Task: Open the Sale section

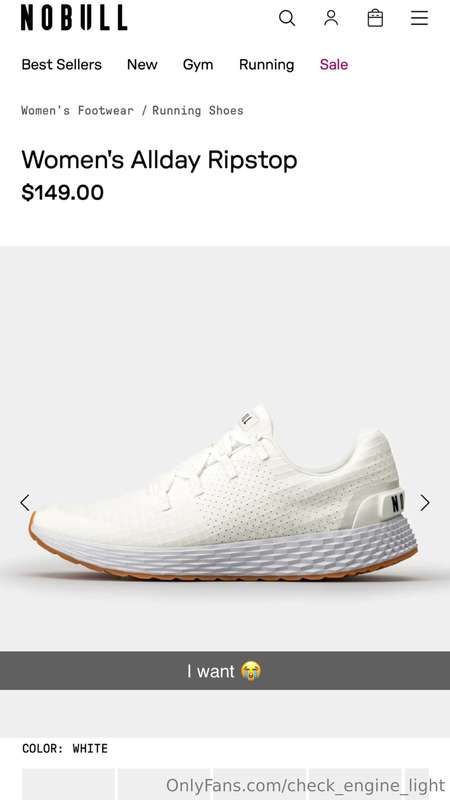Action: pos(334,64)
